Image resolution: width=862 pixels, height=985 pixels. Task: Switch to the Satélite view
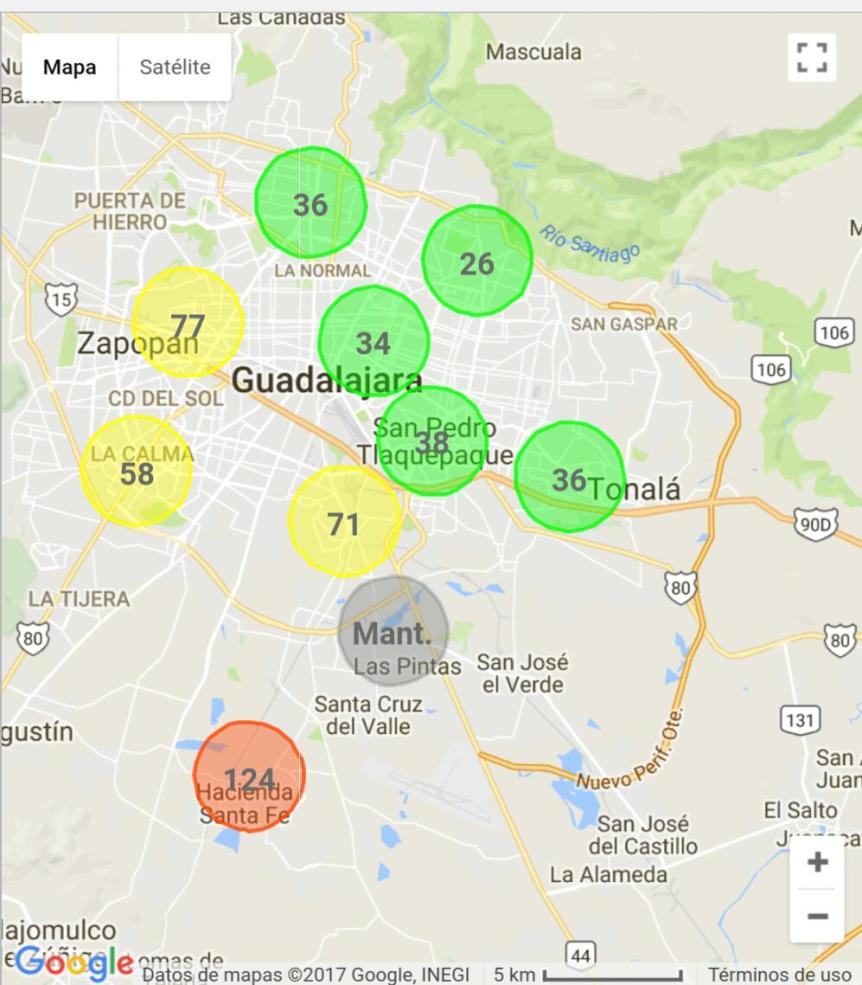(175, 68)
